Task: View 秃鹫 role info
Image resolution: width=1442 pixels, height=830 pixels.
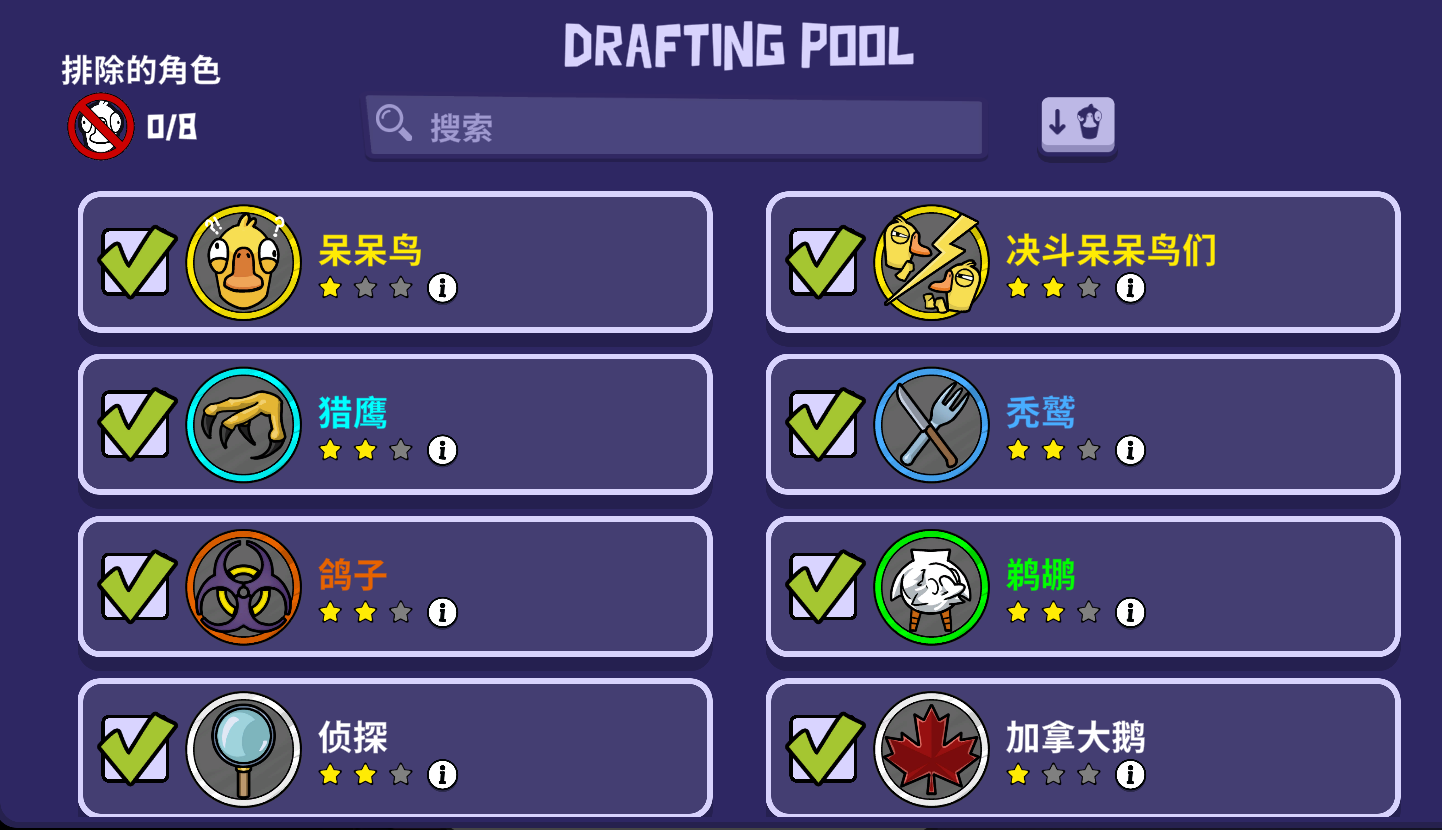Action: point(1130,450)
